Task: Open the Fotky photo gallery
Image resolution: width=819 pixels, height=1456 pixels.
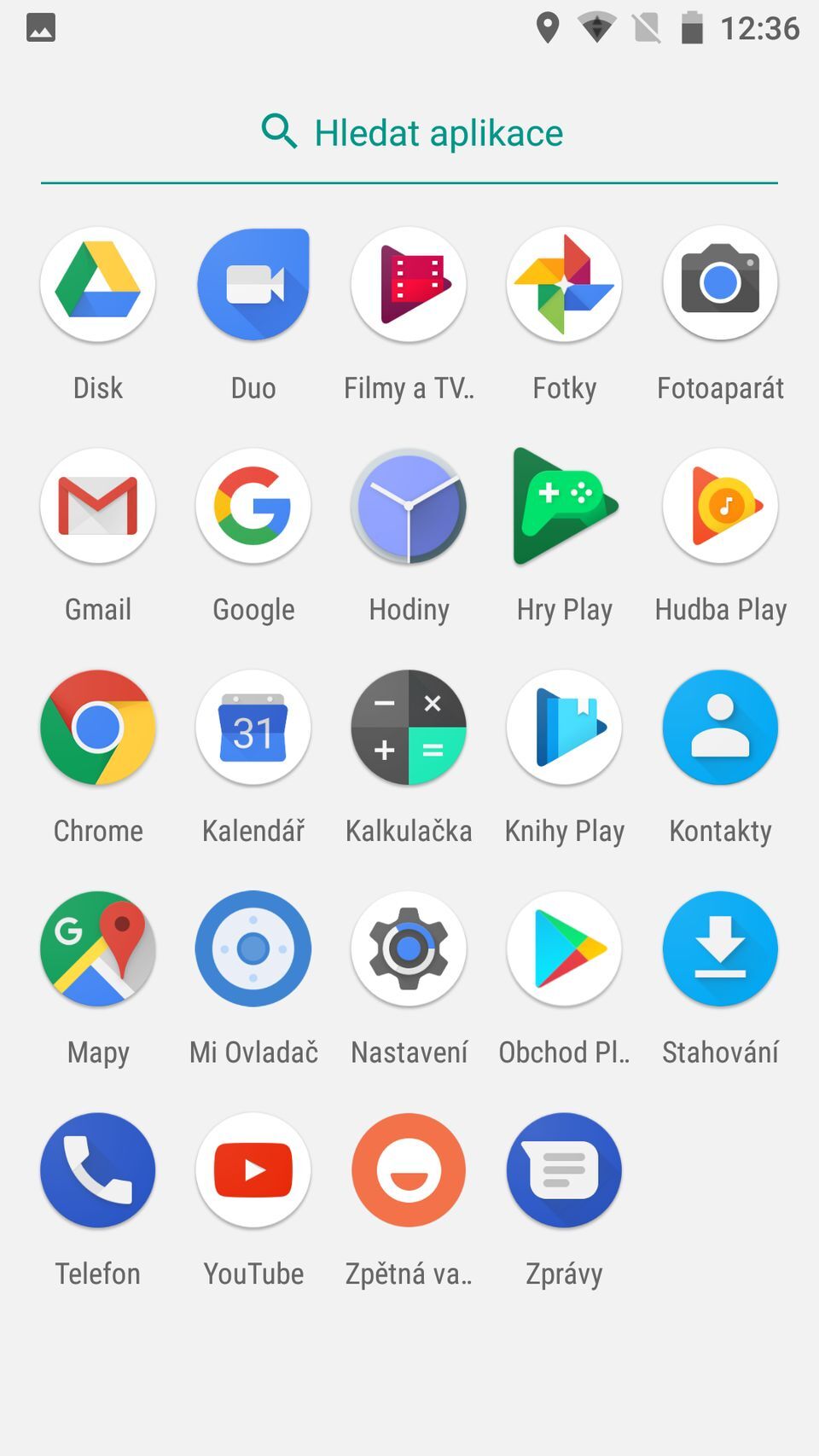Action: (x=564, y=284)
